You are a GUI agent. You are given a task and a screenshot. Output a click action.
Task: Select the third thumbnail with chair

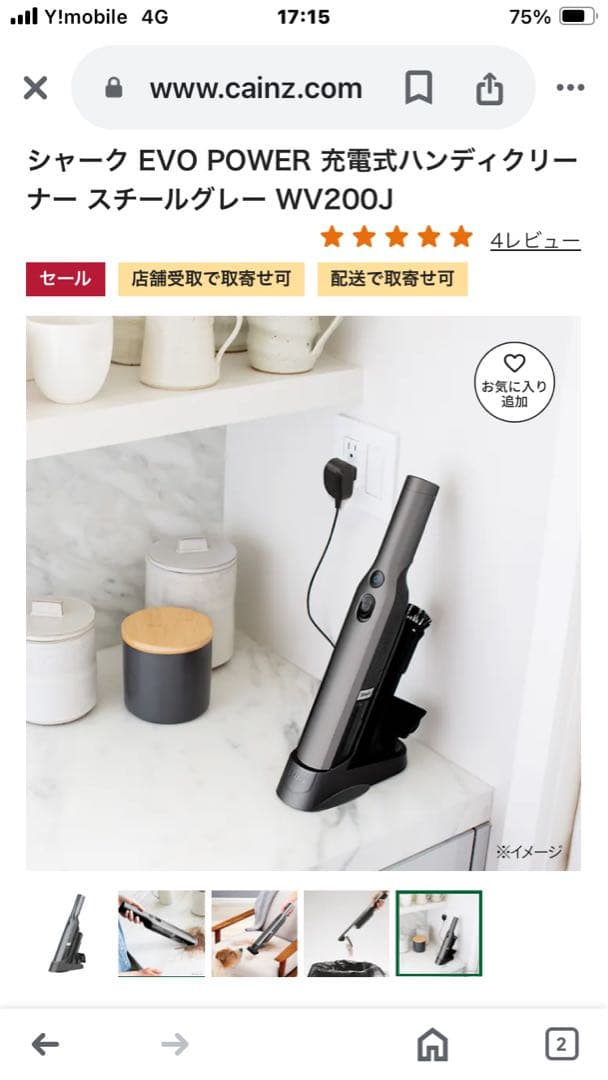point(254,933)
